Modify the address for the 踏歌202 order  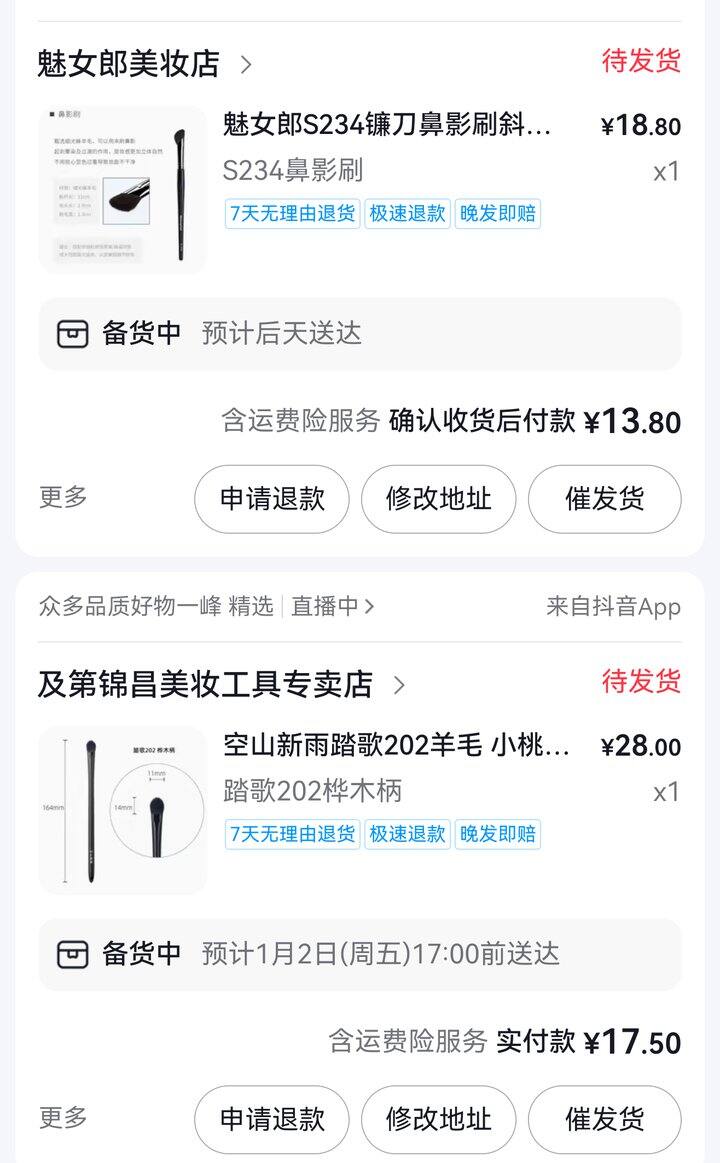coord(439,1120)
